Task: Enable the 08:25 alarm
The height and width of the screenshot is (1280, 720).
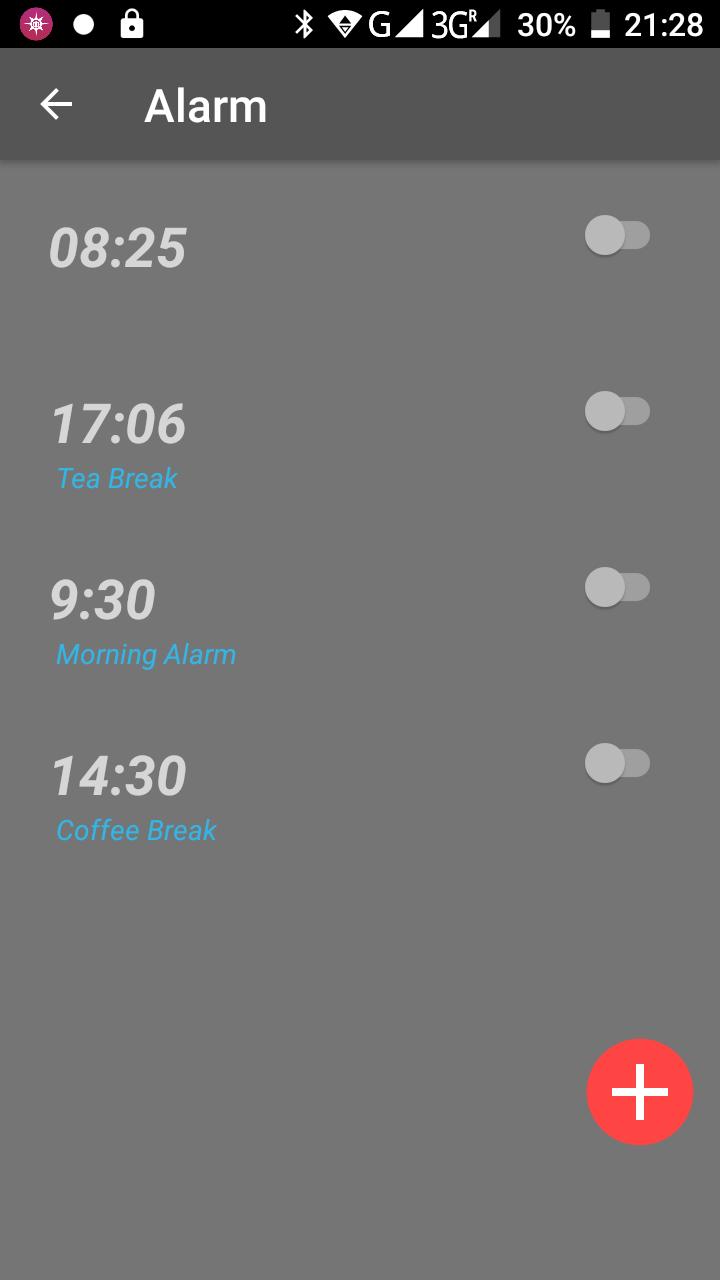Action: pyautogui.click(x=618, y=236)
